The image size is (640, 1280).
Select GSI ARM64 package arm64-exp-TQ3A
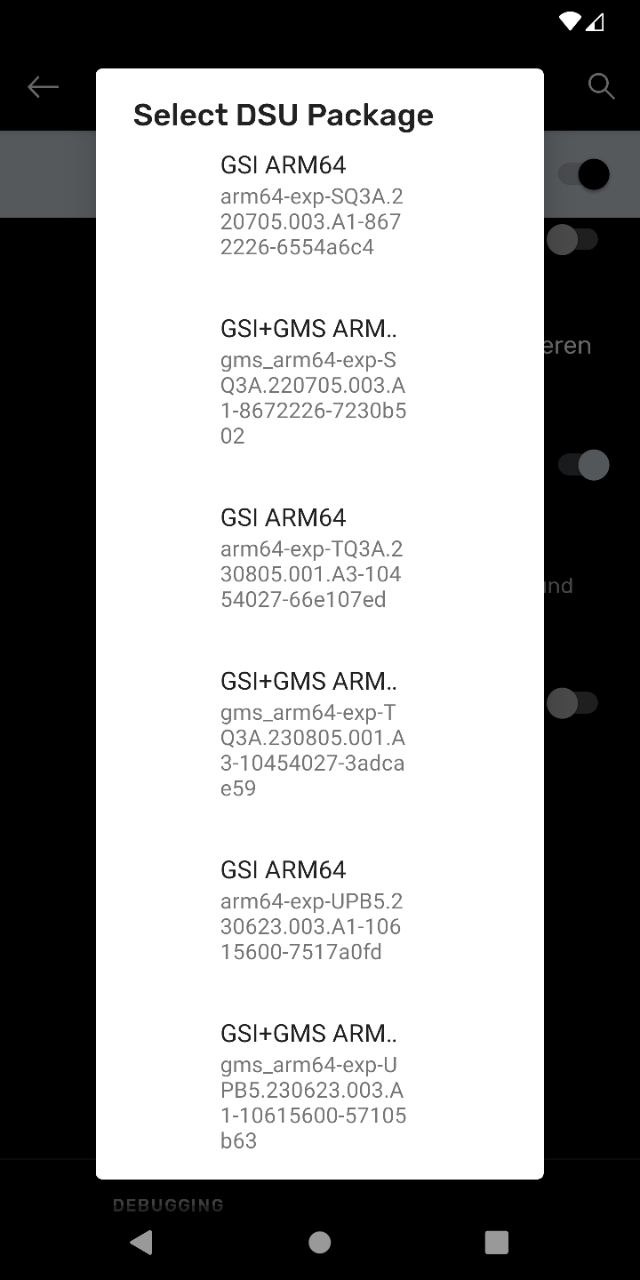click(312, 558)
